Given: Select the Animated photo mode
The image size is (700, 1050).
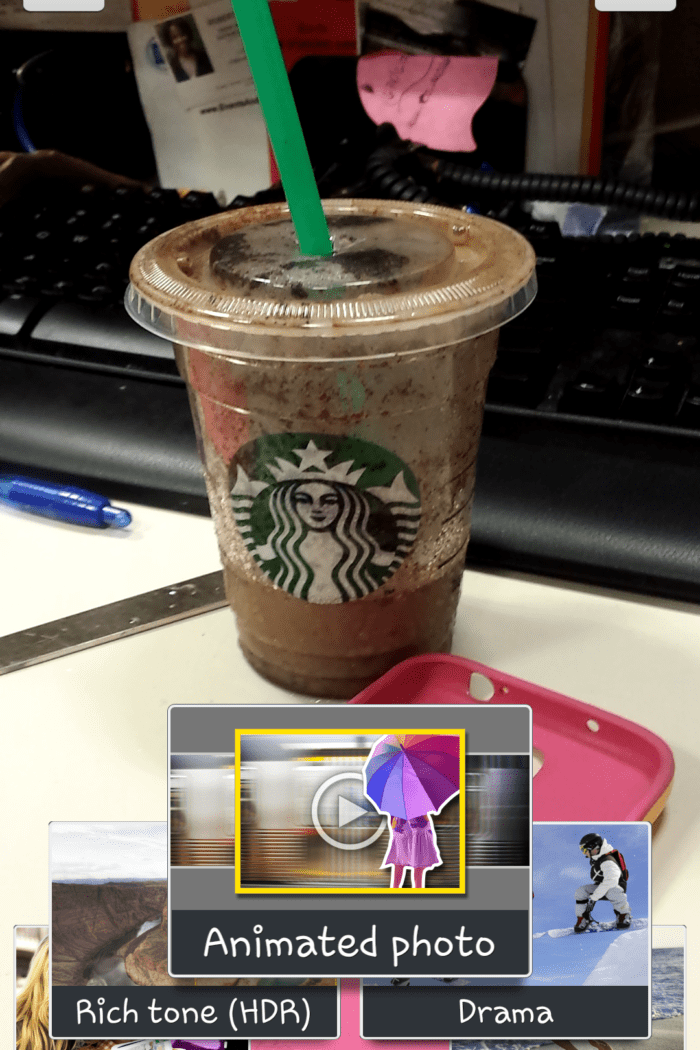Looking at the screenshot, I should (x=349, y=840).
